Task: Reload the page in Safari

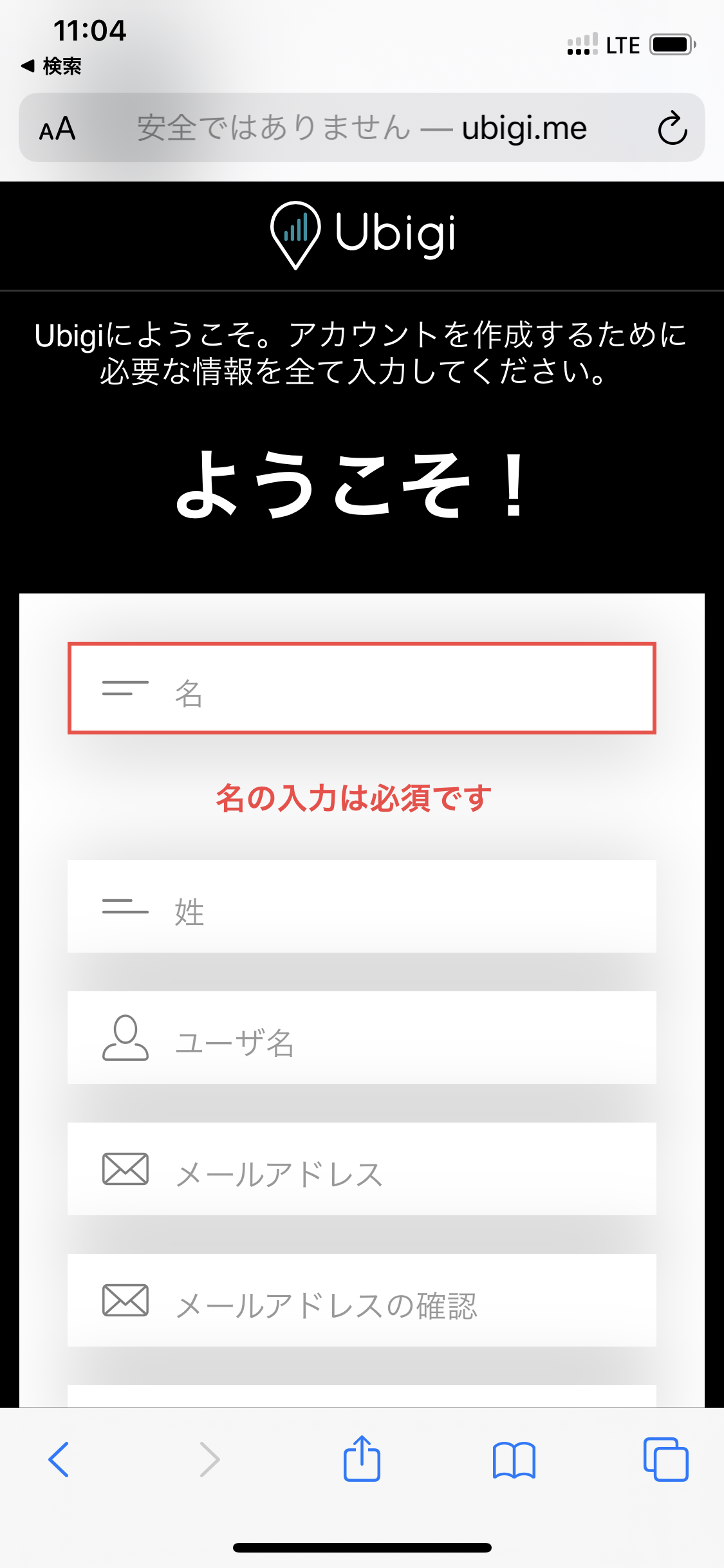Action: click(x=672, y=128)
